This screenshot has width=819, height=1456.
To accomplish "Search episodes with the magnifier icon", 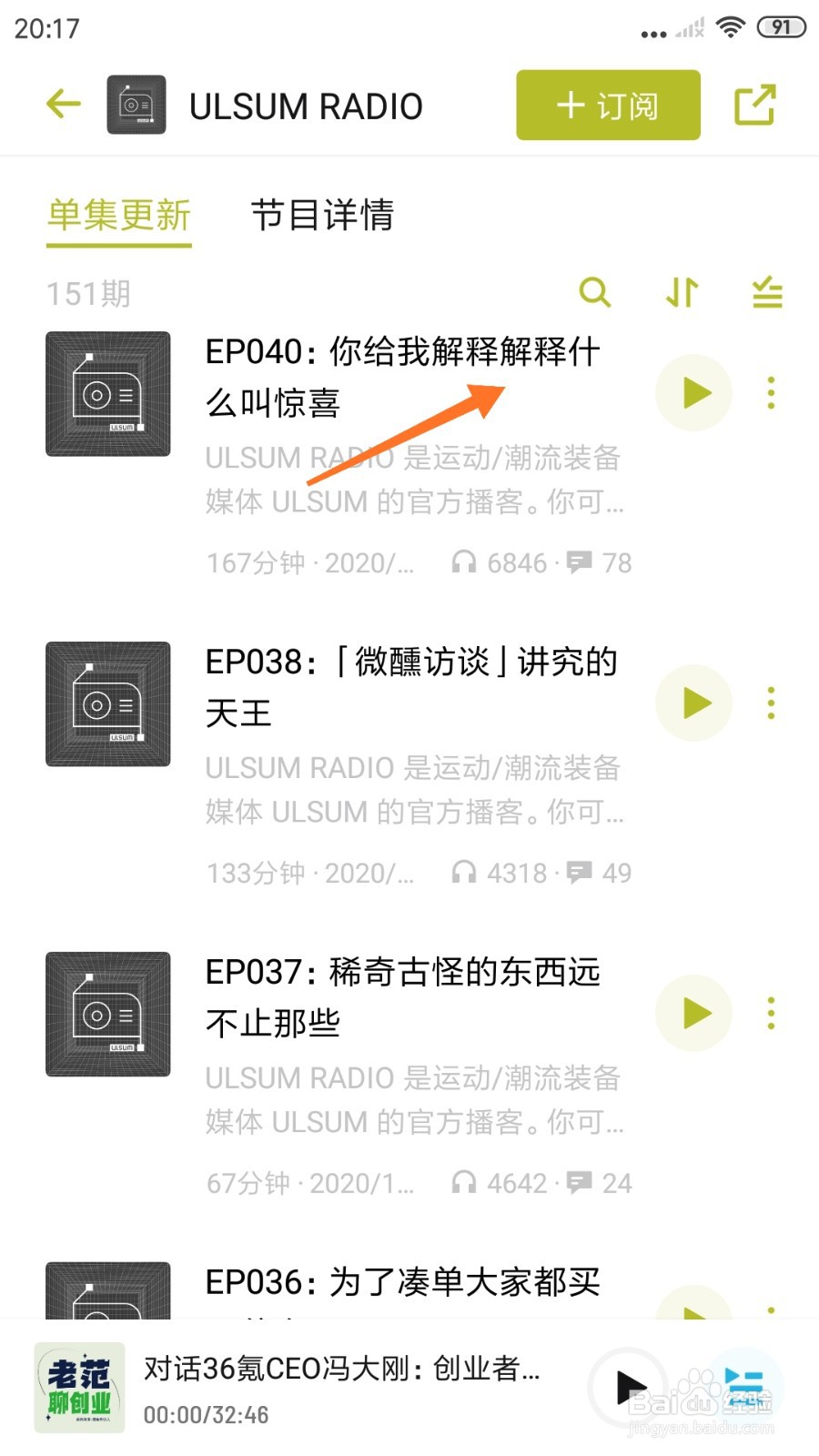I will [594, 293].
